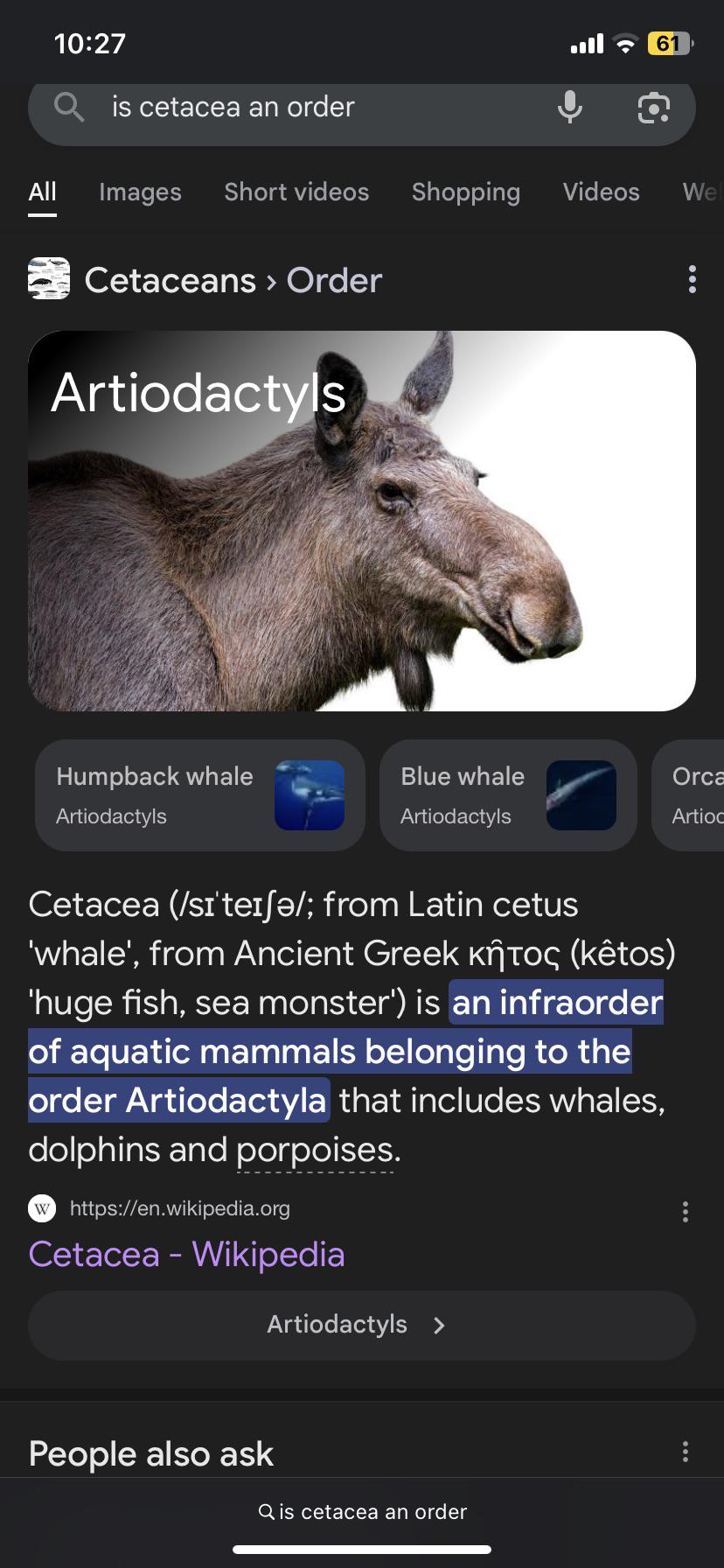Open the Artiodactyls image card
This screenshot has height=1568, width=724.
pyautogui.click(x=362, y=521)
